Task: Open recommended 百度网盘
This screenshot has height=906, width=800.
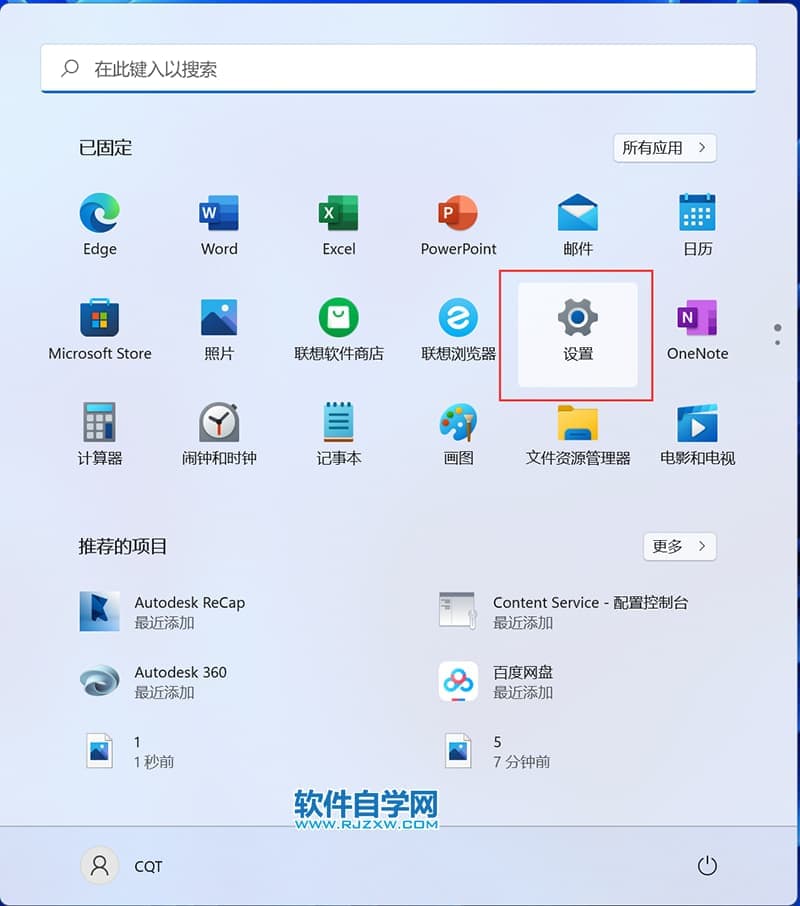Action: (523, 681)
